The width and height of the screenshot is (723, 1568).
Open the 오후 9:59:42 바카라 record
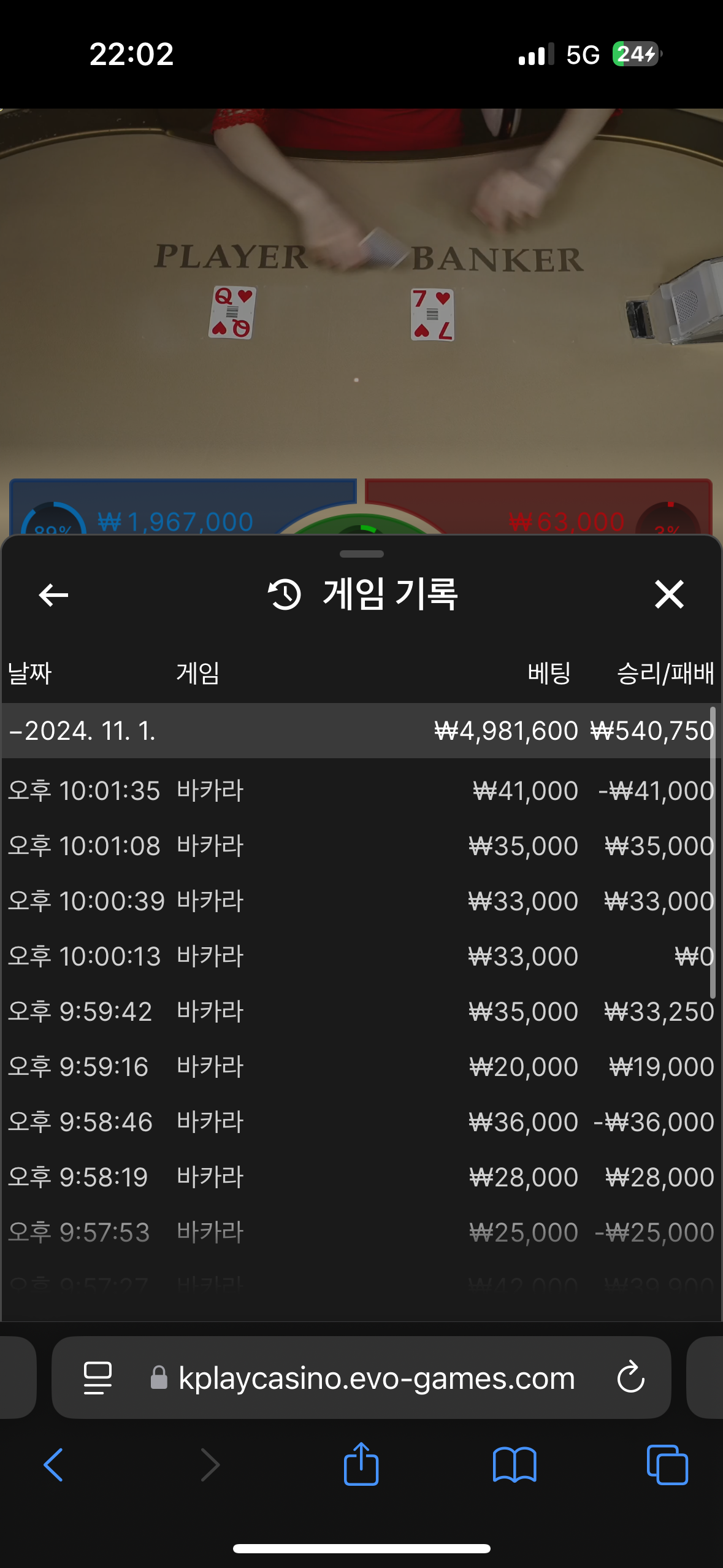click(x=361, y=1012)
